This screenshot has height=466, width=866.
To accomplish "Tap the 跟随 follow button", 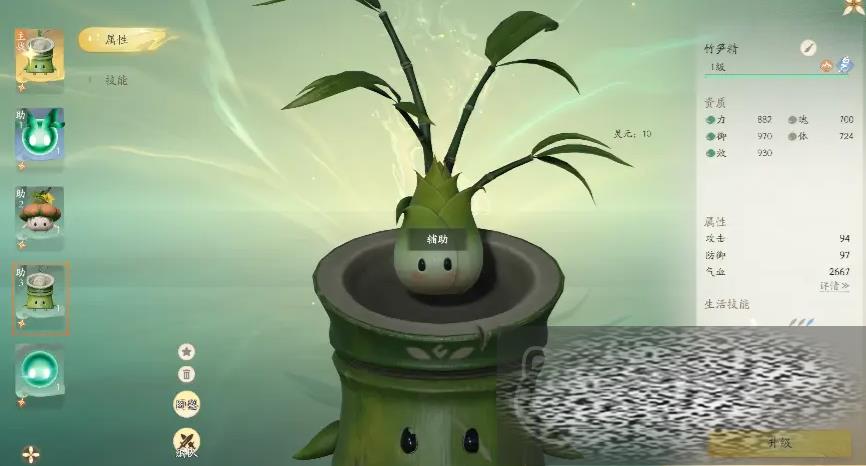I will (x=186, y=404).
